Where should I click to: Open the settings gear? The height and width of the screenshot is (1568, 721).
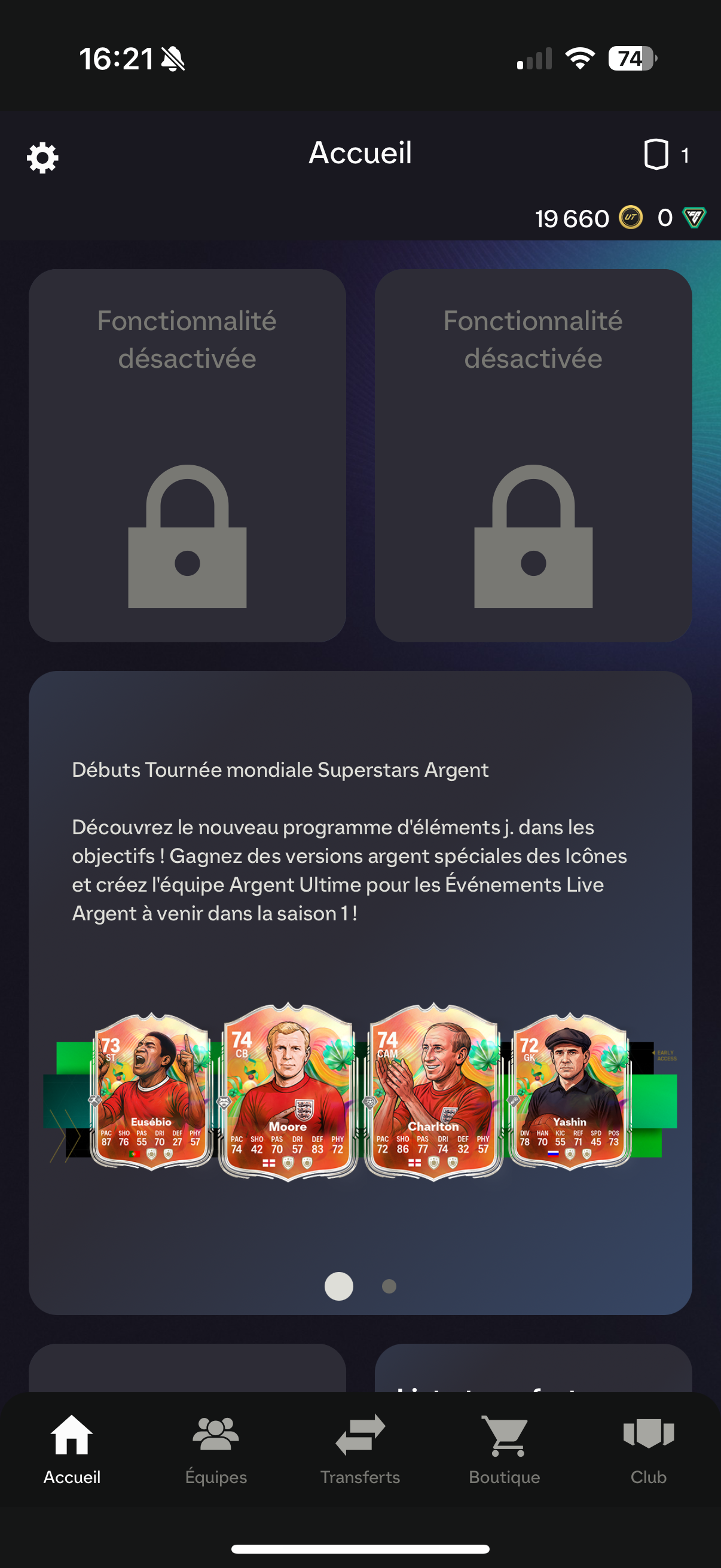click(42, 158)
